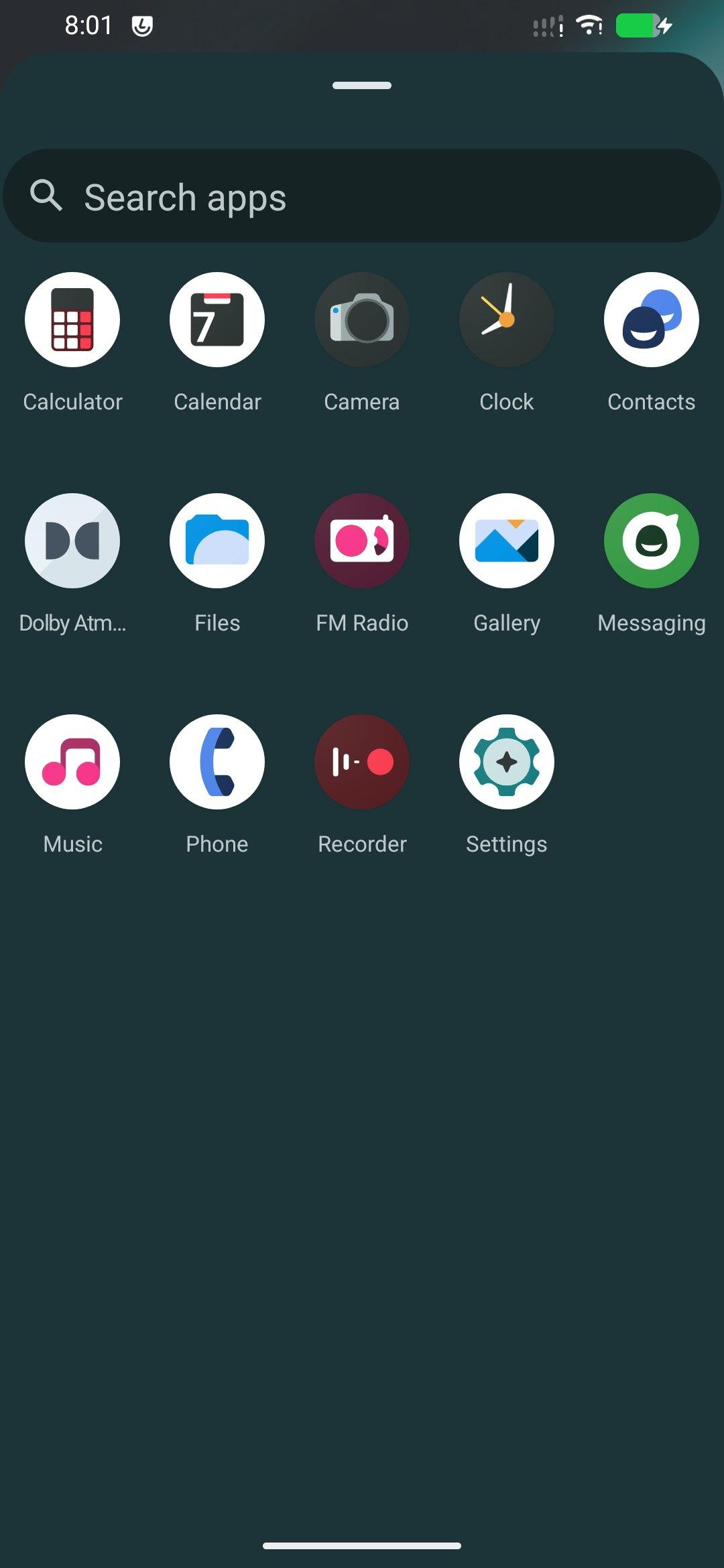The image size is (724, 1568).
Task: Tap the Search apps field
Action: [x=362, y=196]
